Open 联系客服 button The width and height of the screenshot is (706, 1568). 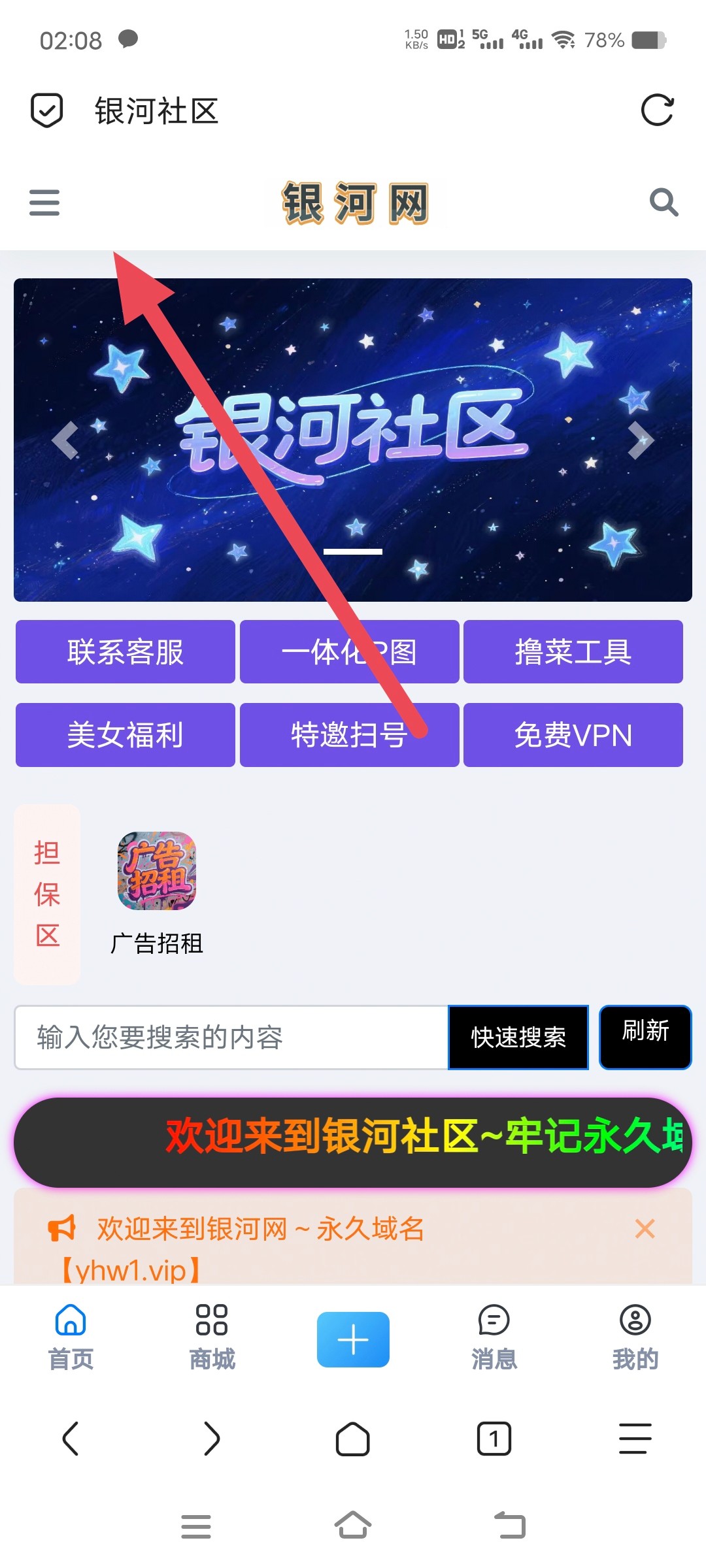pos(126,652)
